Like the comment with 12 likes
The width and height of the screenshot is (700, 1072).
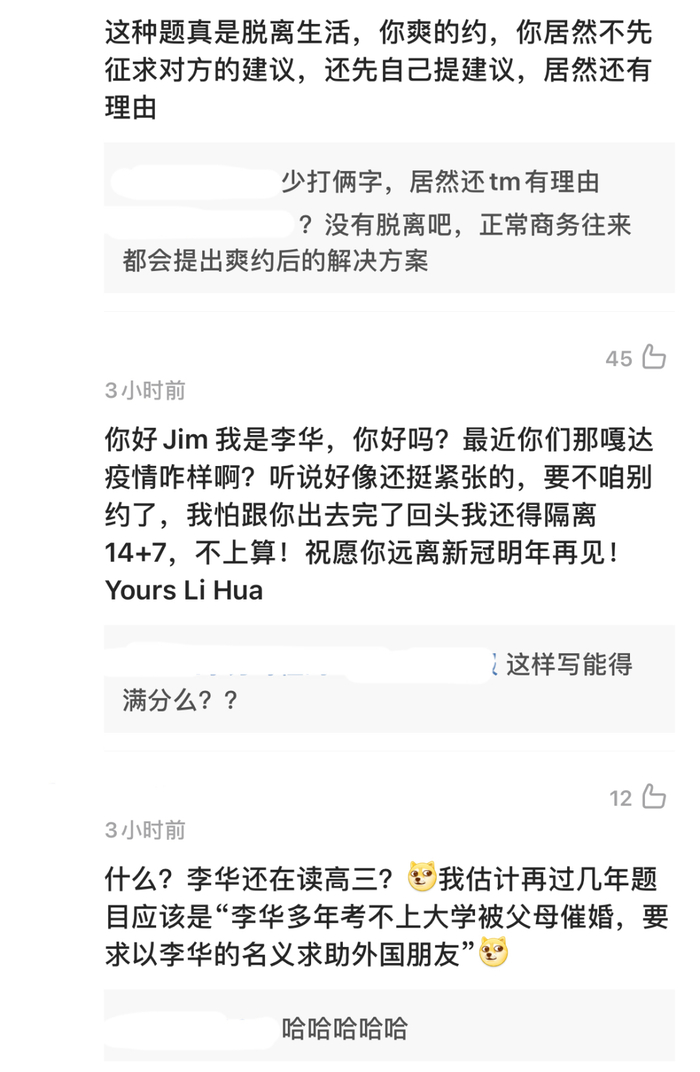coord(654,796)
